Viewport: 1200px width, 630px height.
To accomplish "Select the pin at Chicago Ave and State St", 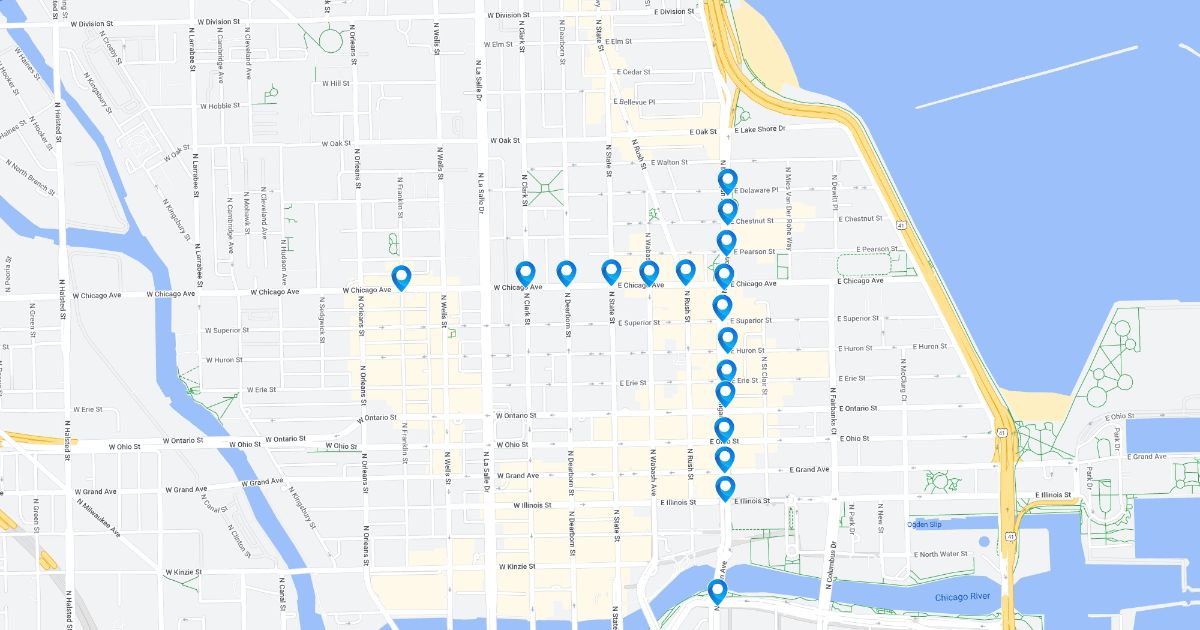I will (x=611, y=270).
